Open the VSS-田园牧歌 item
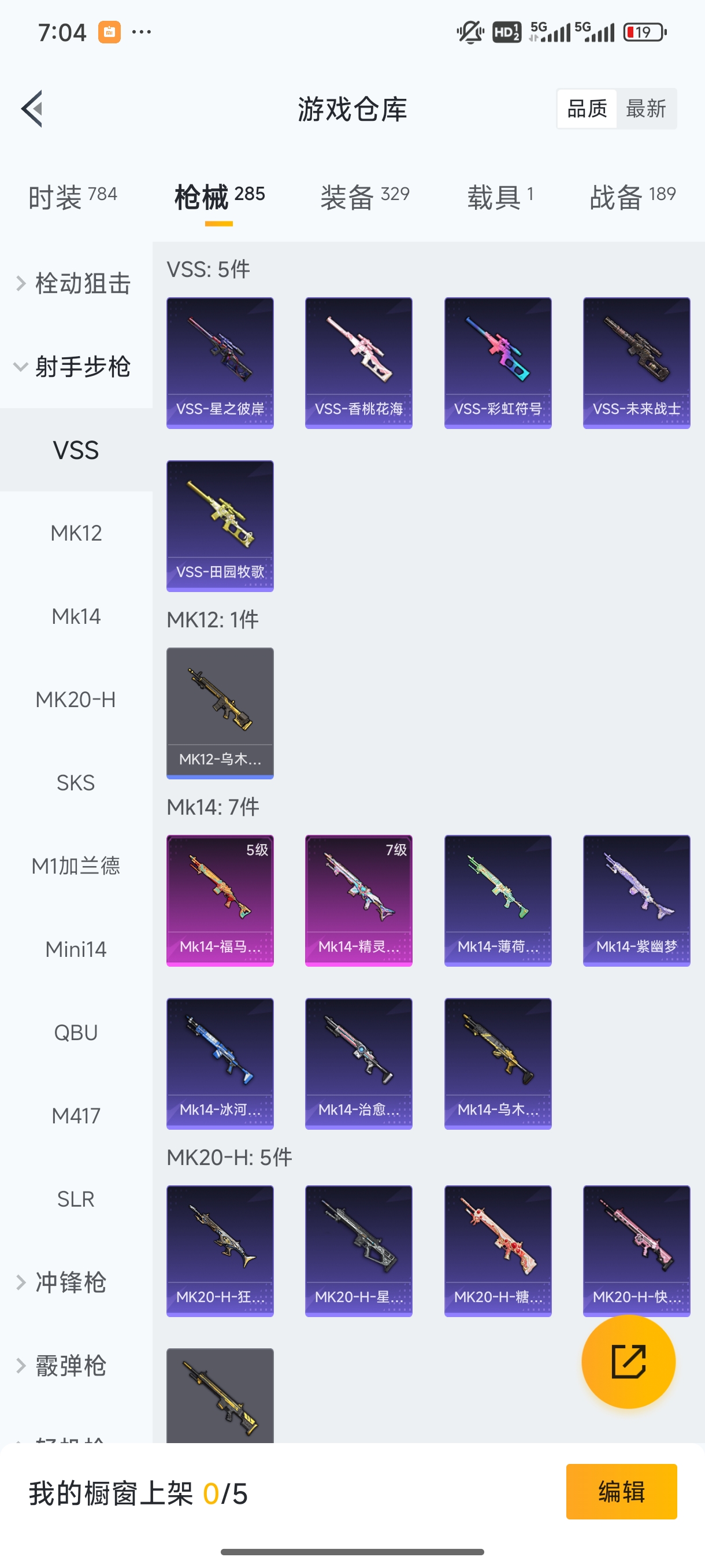The image size is (705, 1568). (x=220, y=526)
